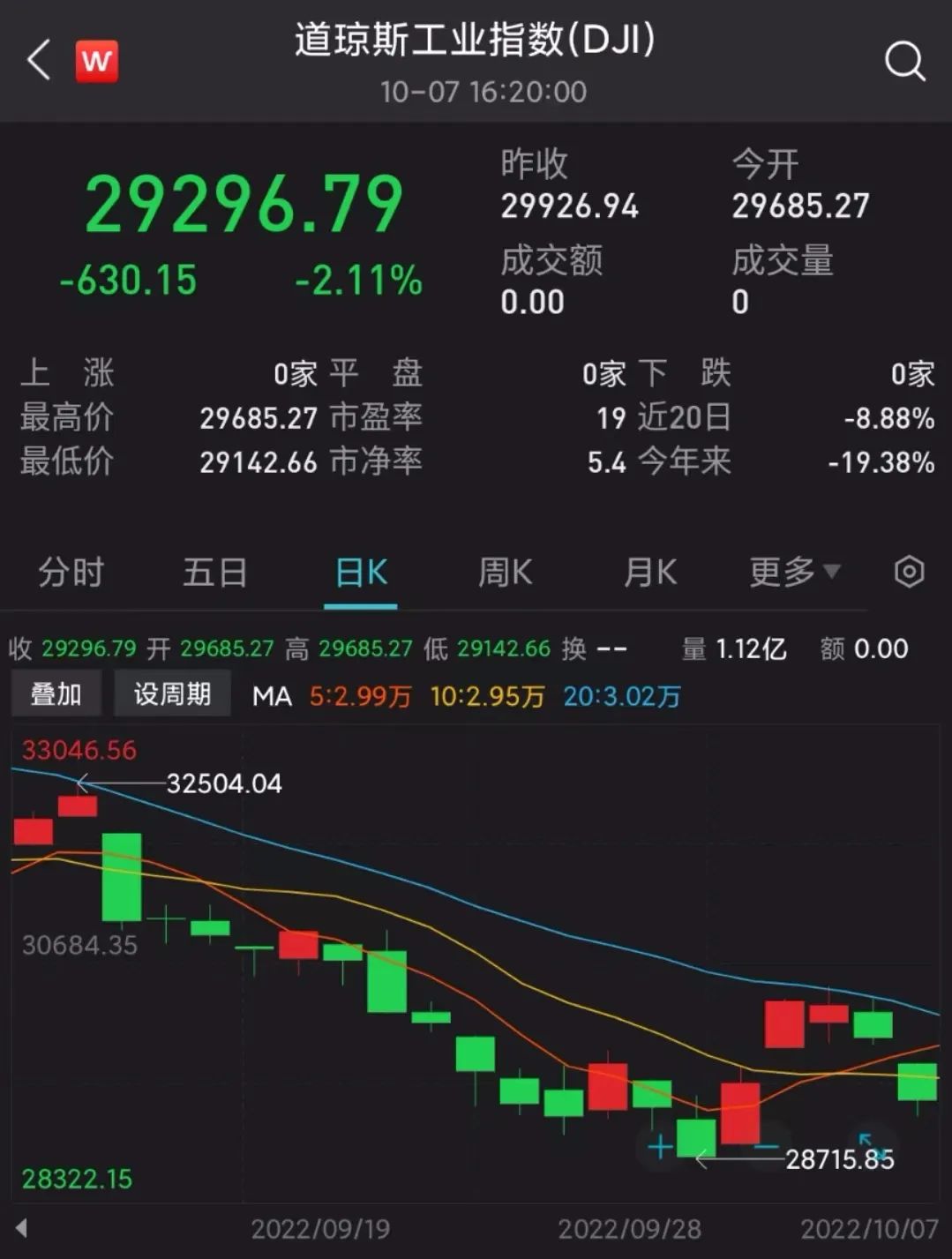952x1259 pixels.
Task: Tap the red W logo icon
Action: (x=96, y=61)
